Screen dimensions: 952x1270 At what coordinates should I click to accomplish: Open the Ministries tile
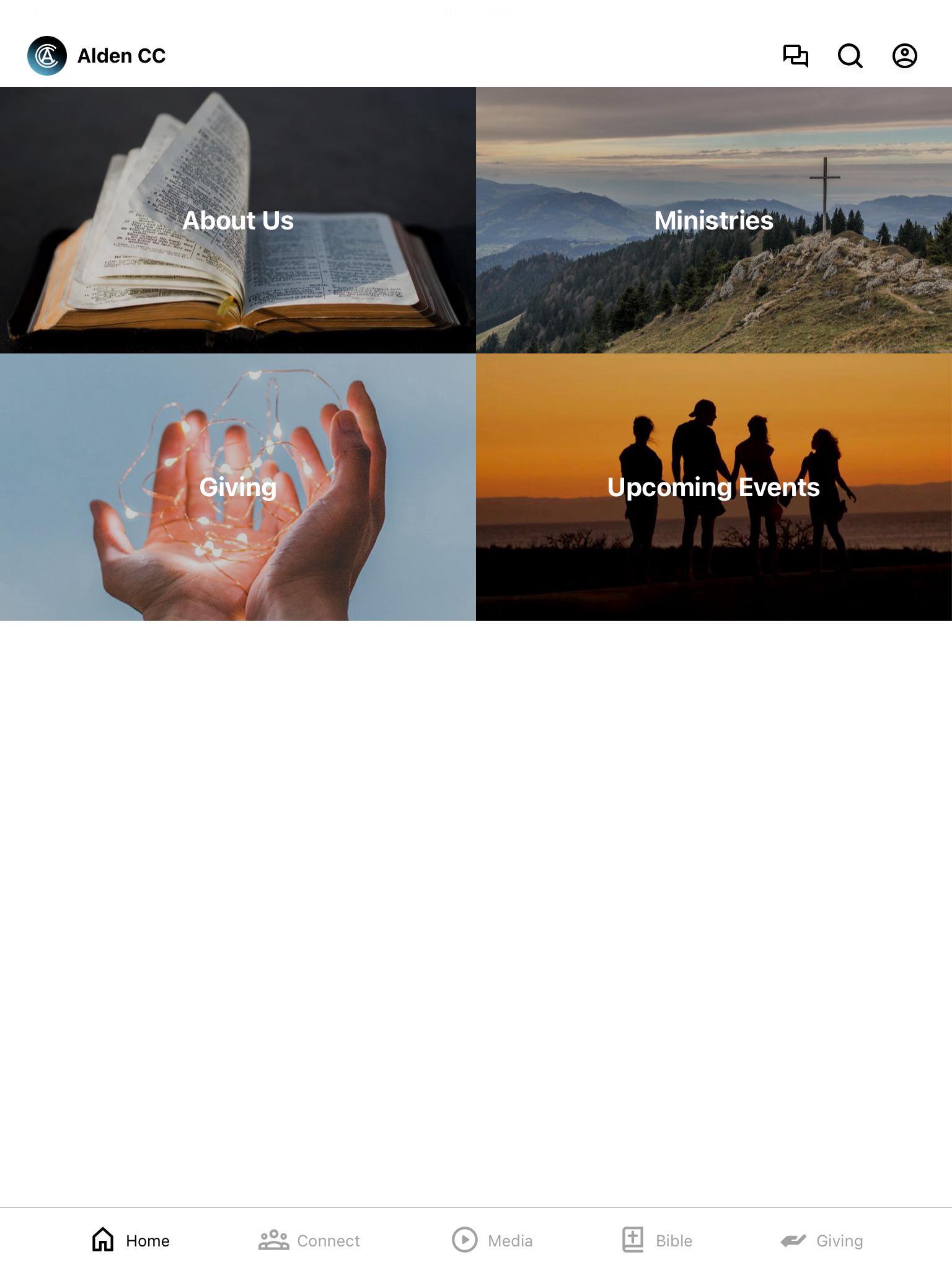point(714,220)
